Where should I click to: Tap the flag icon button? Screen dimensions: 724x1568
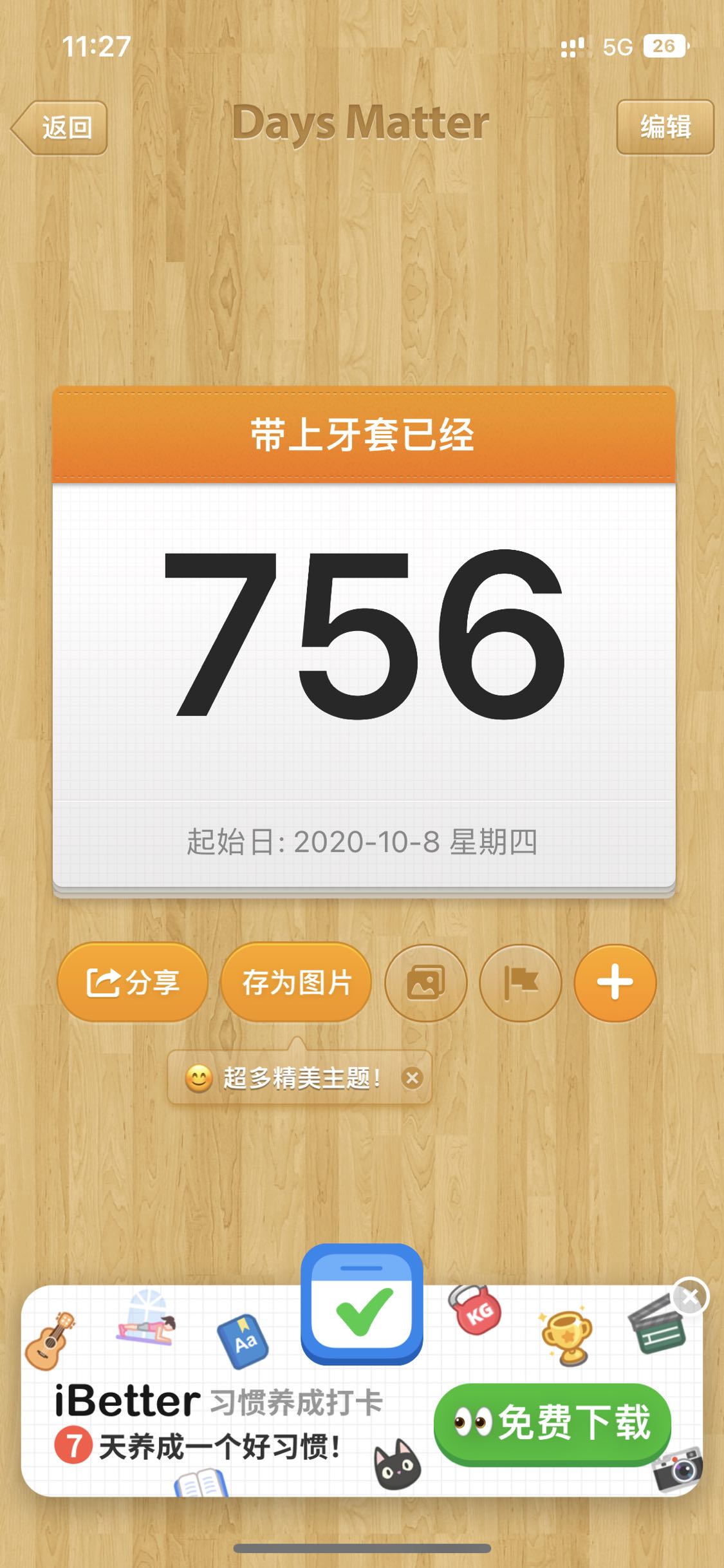pos(520,983)
